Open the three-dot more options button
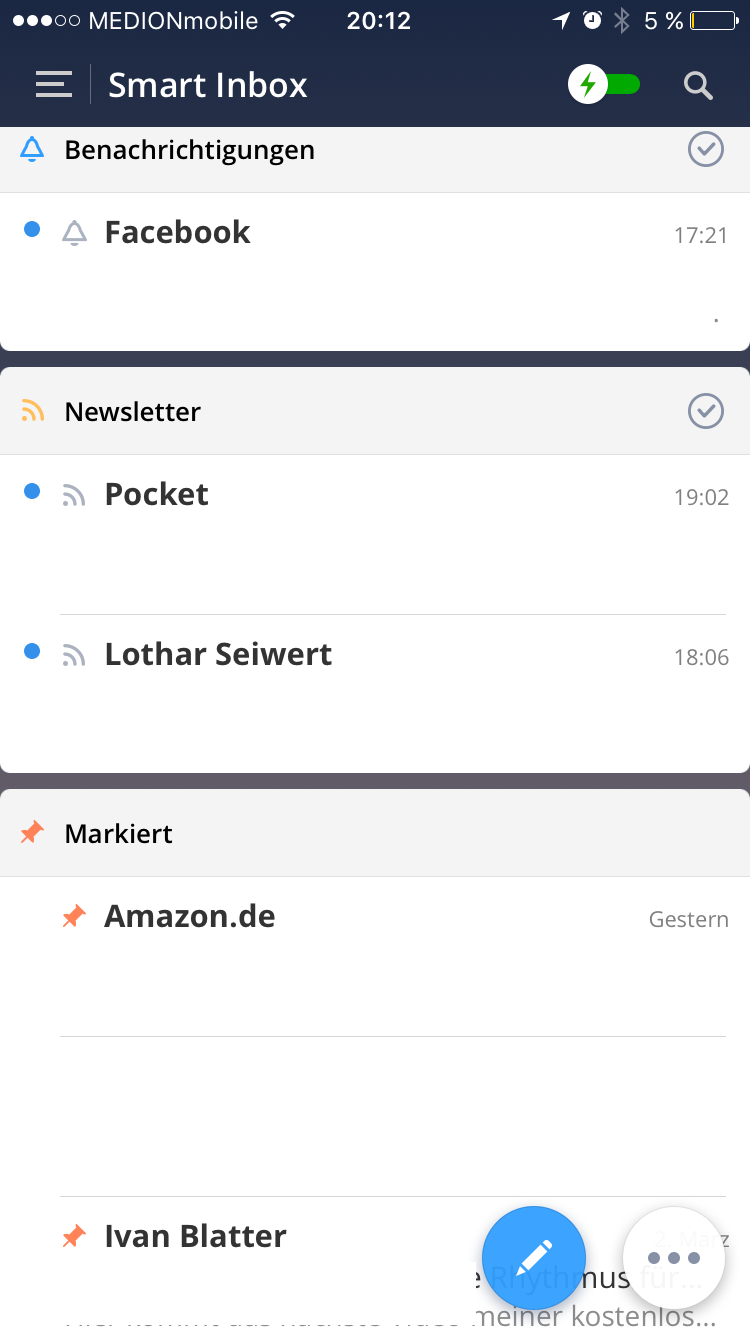 pos(674,1258)
